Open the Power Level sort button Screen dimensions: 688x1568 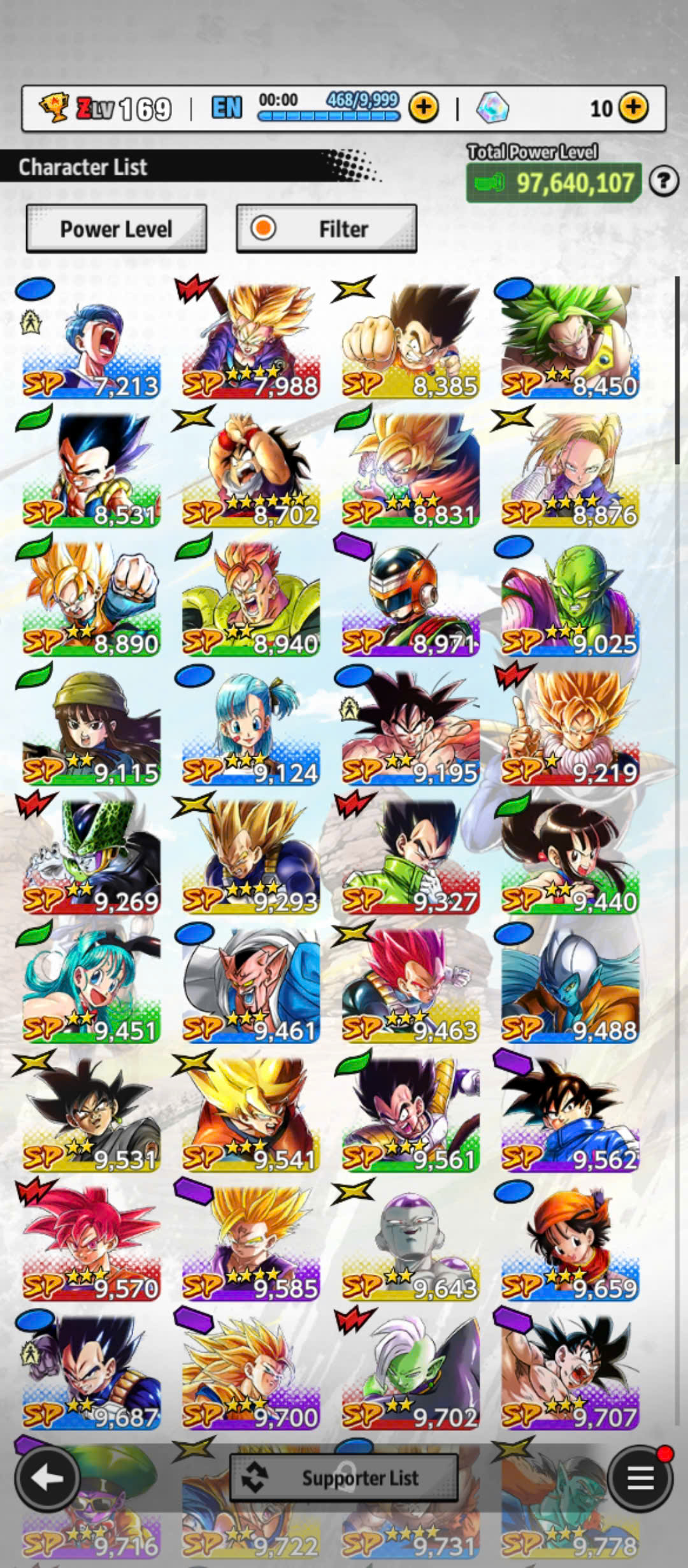point(116,229)
